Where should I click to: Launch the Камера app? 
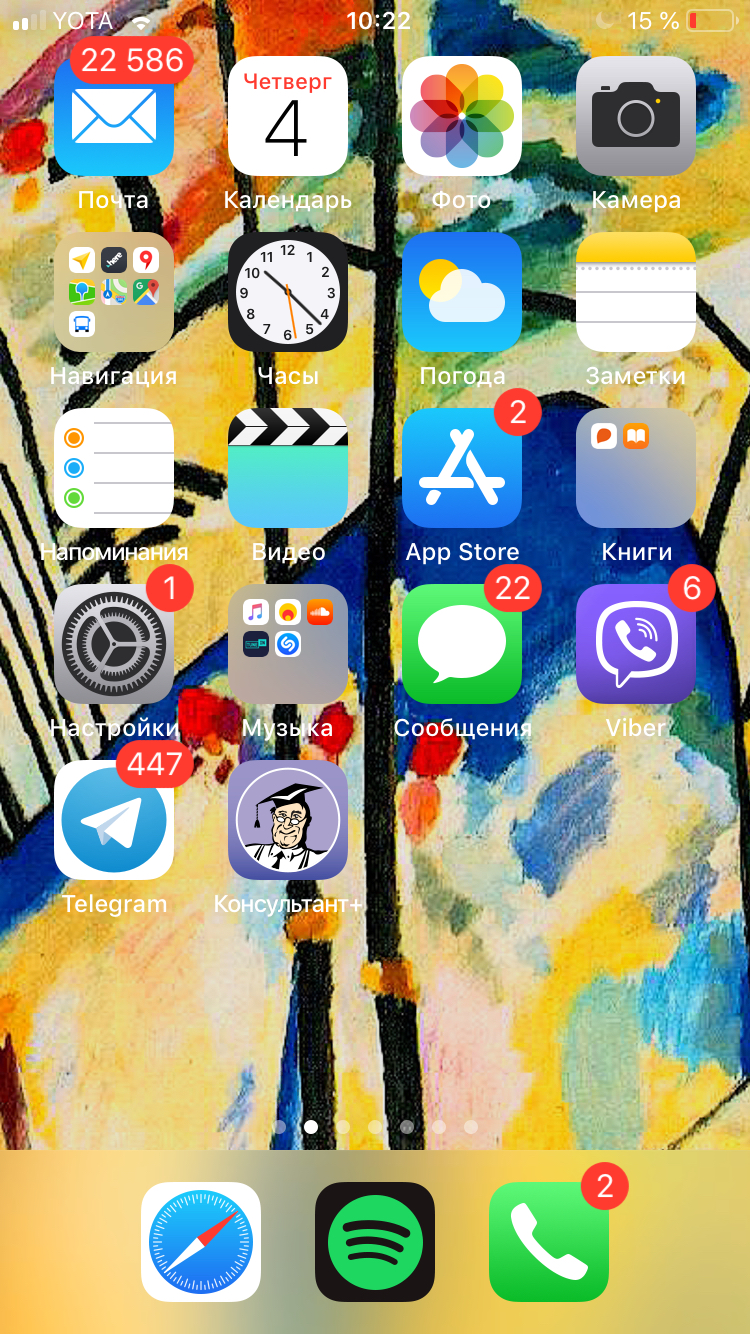pos(636,116)
